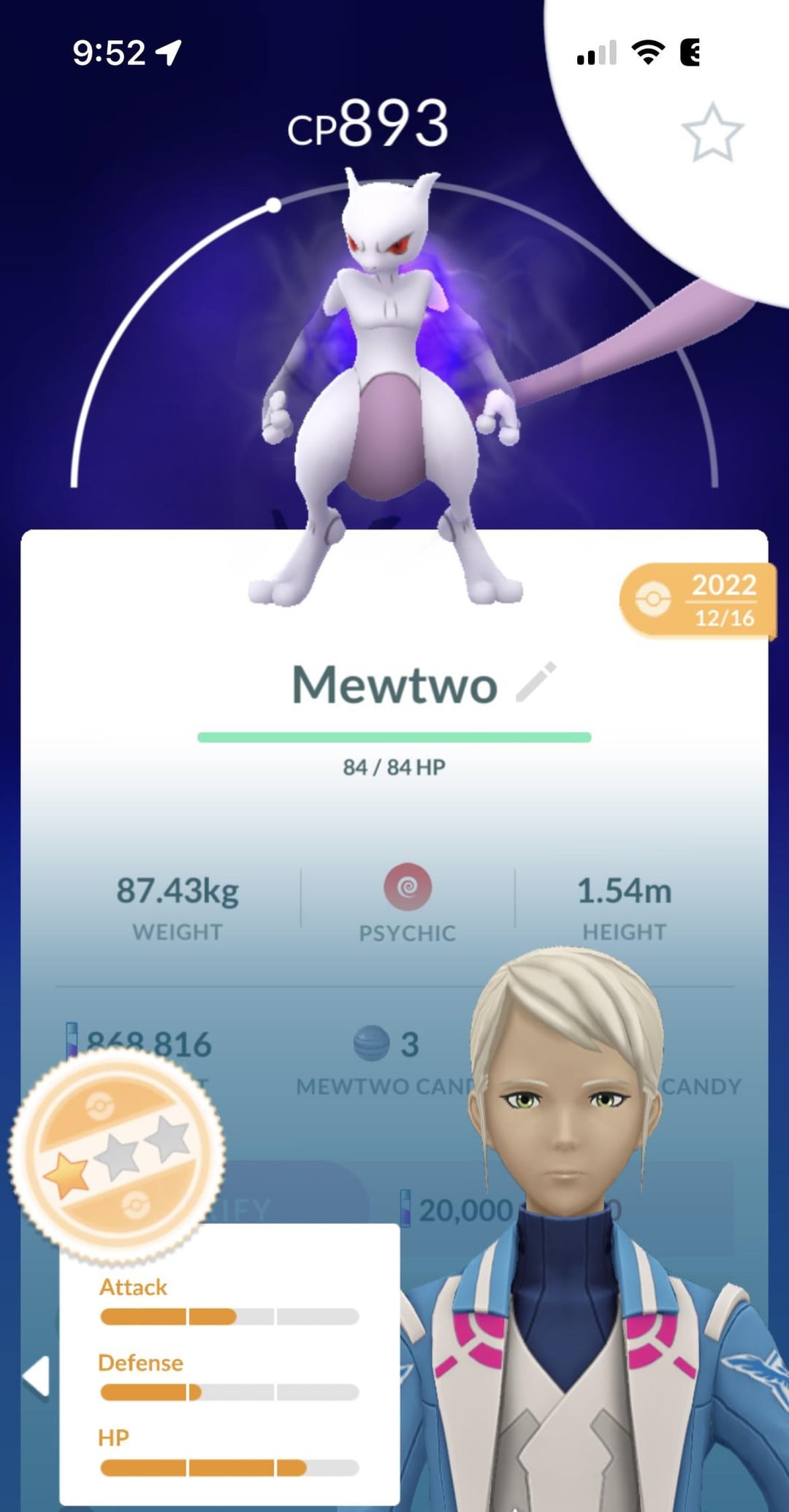Viewport: 789px width, 1512px height.
Task: Tap the left arrow to go back
Action: pos(37,1377)
